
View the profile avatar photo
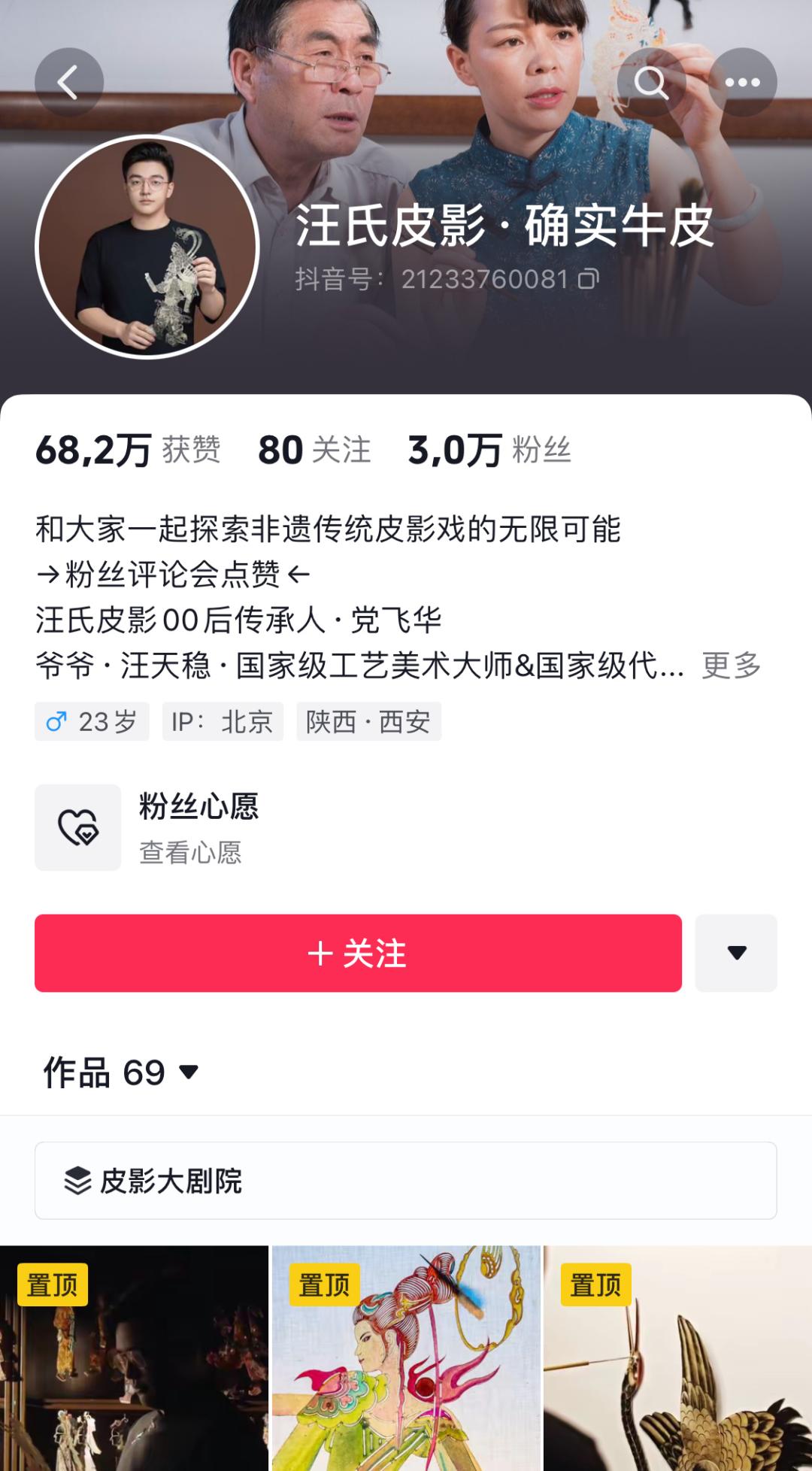click(x=147, y=247)
